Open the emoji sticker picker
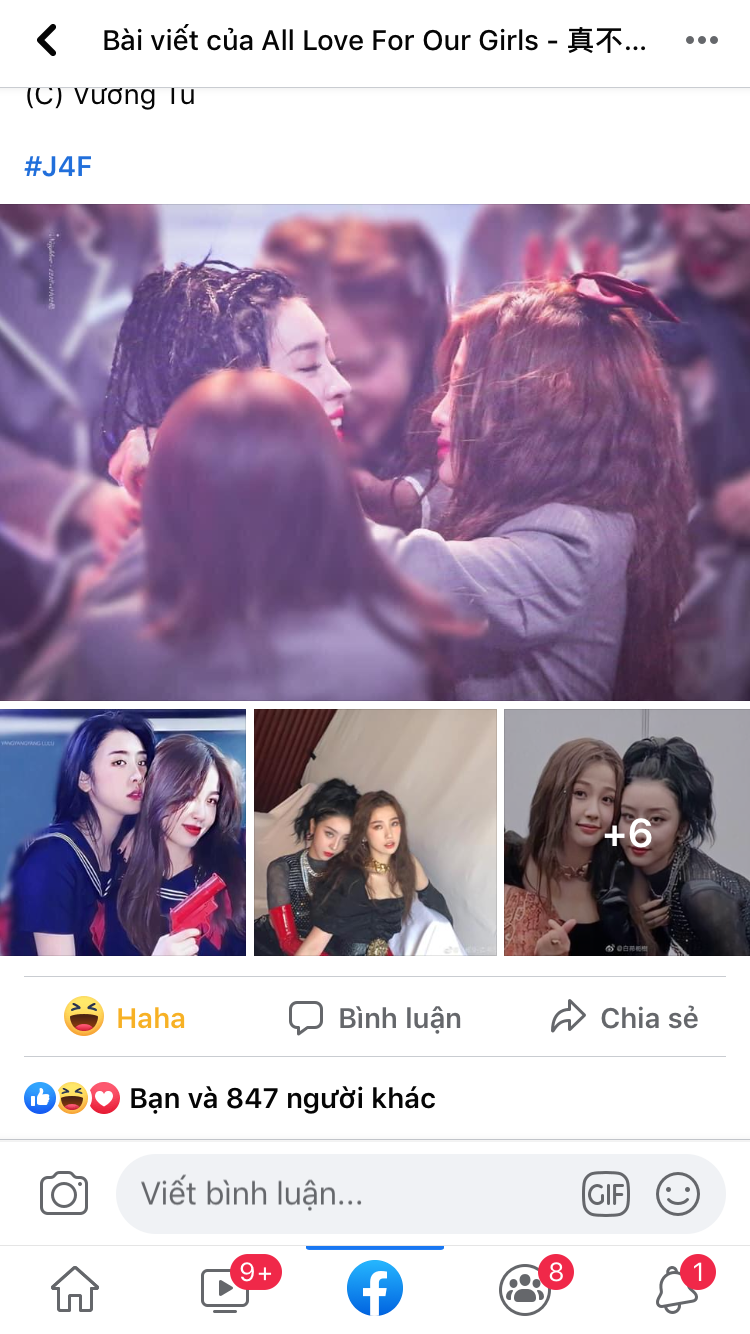750x1334 pixels. (678, 1194)
